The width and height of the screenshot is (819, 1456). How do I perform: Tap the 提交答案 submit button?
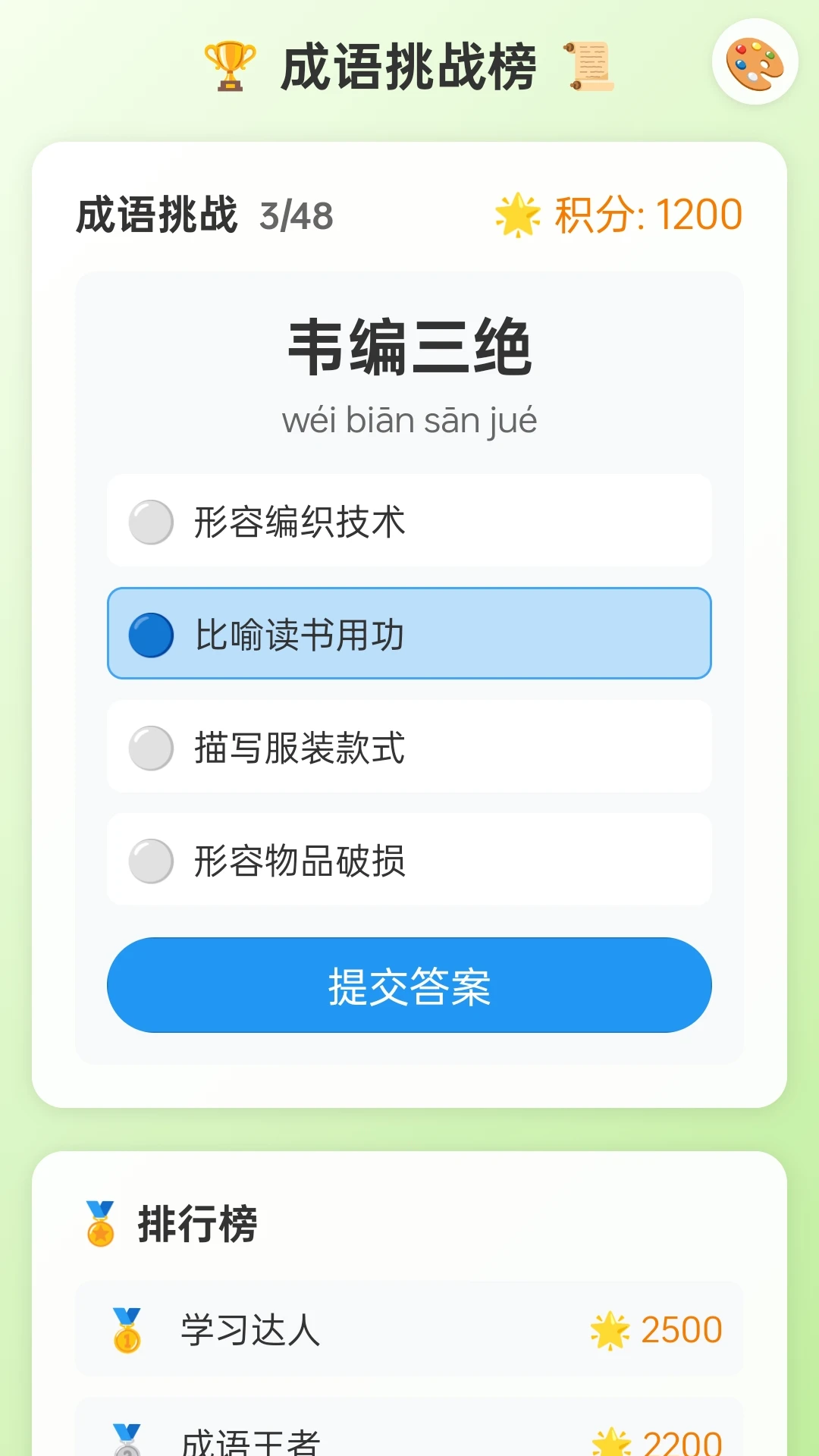pos(409,985)
